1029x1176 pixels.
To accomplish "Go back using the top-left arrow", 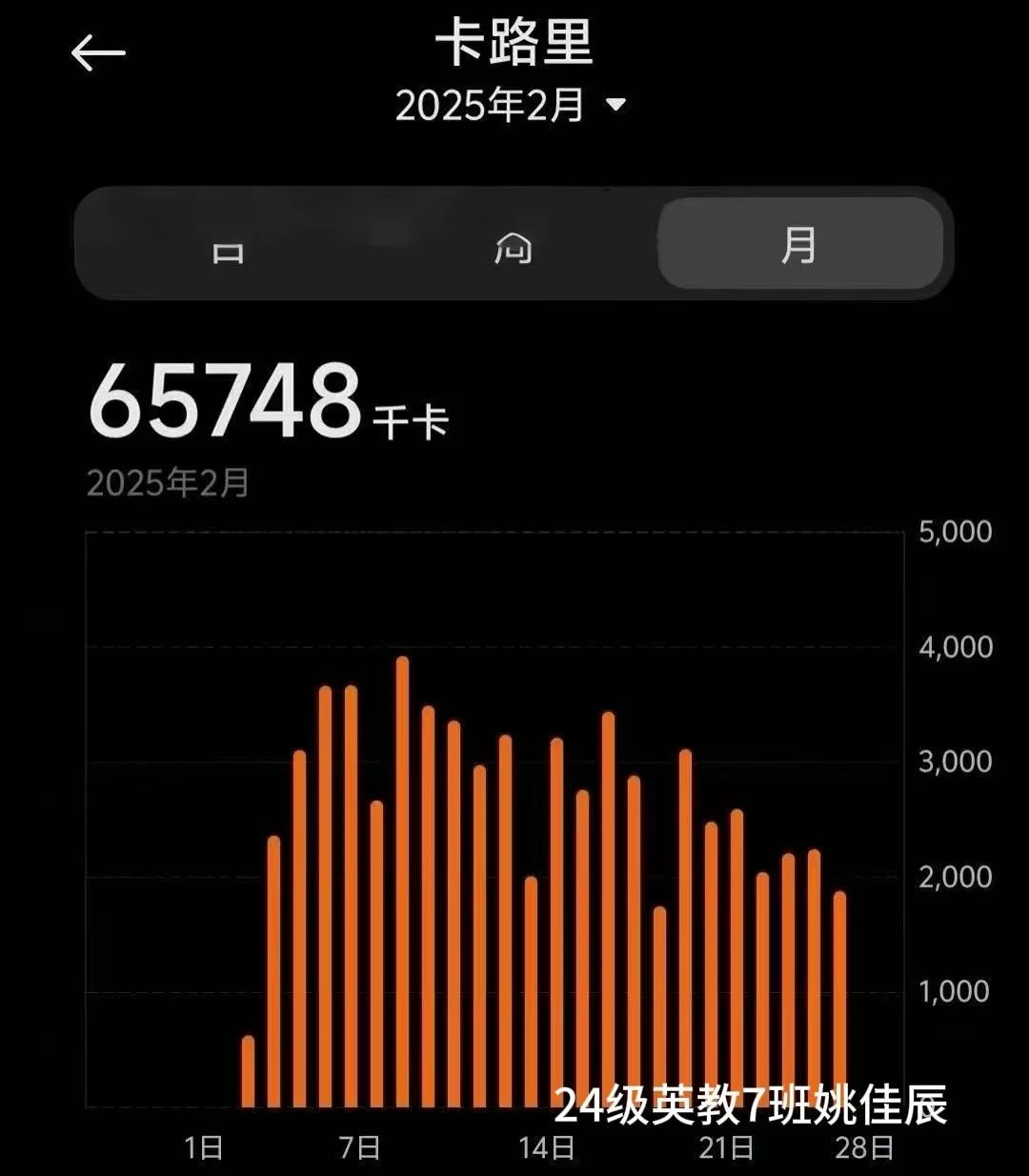I will click(98, 53).
